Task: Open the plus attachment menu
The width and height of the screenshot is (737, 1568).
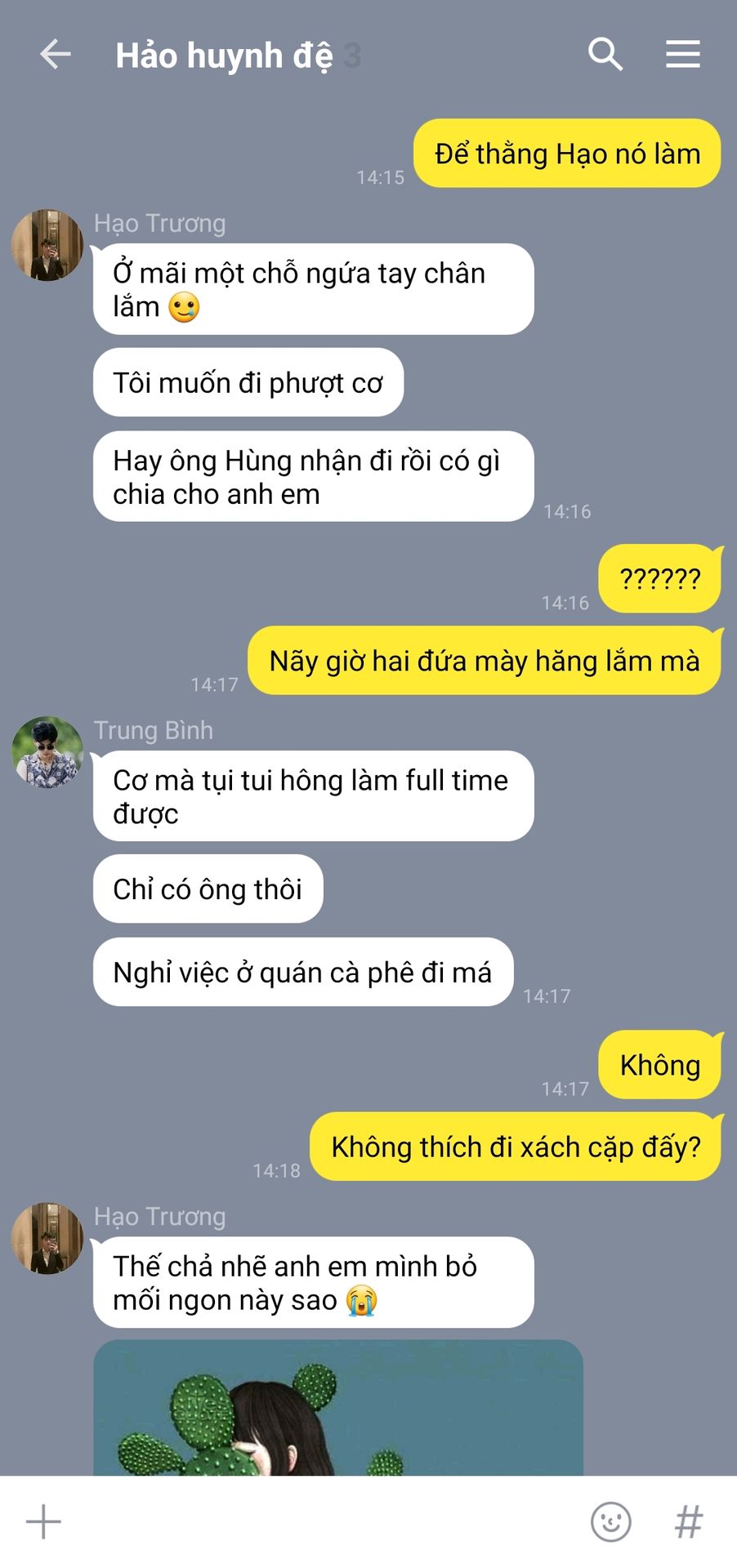Action: 43,1522
